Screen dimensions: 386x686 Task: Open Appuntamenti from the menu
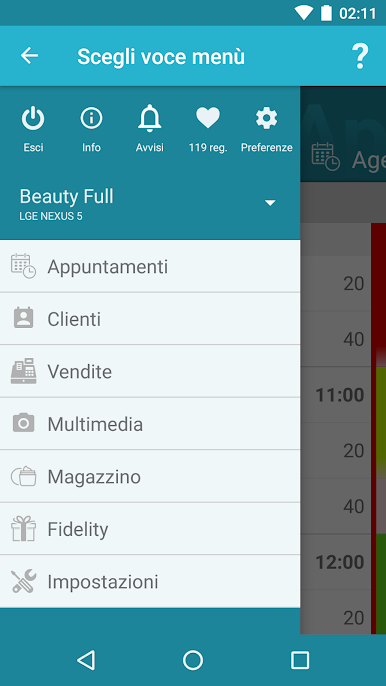tap(150, 266)
